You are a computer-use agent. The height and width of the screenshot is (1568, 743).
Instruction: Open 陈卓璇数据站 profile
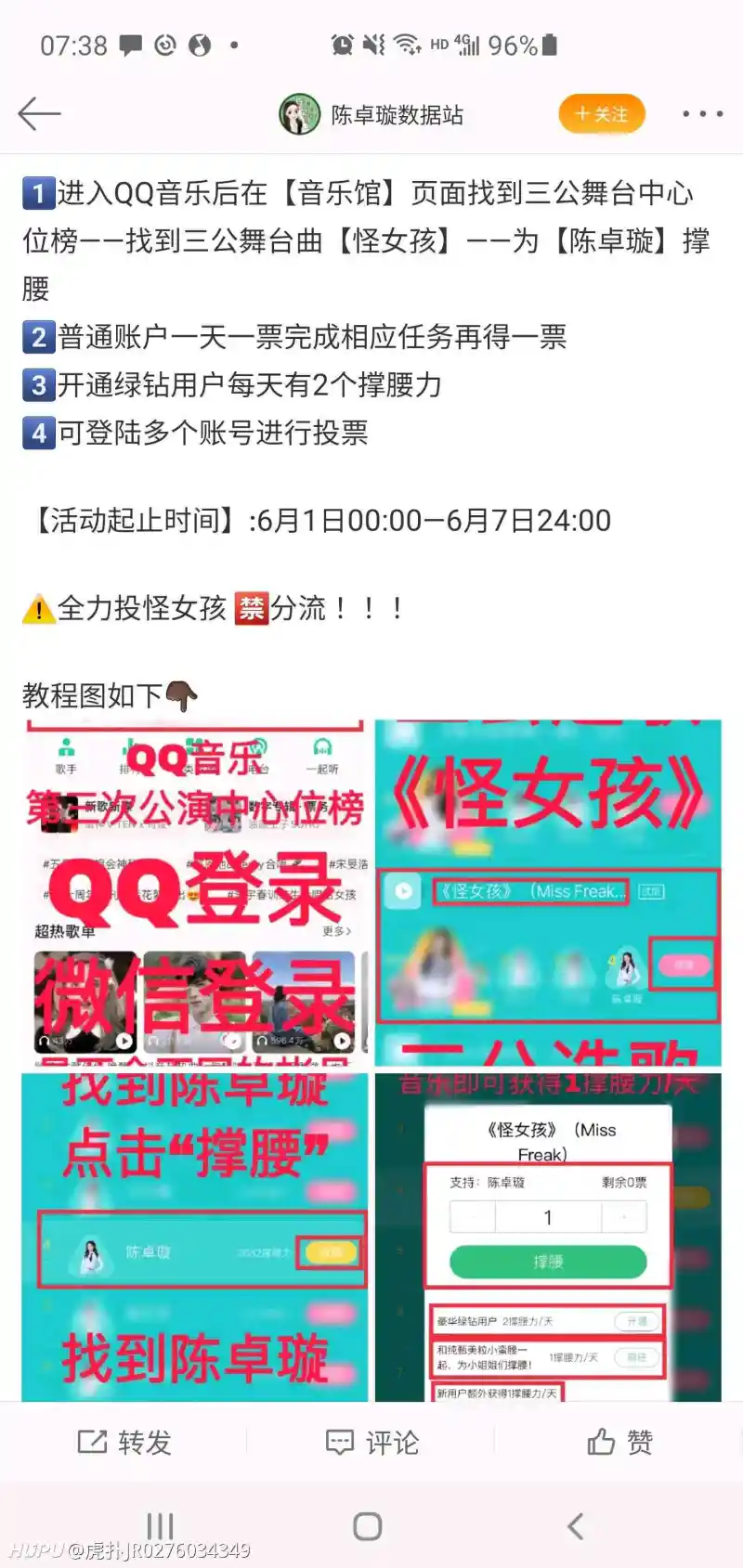pyautogui.click(x=371, y=114)
